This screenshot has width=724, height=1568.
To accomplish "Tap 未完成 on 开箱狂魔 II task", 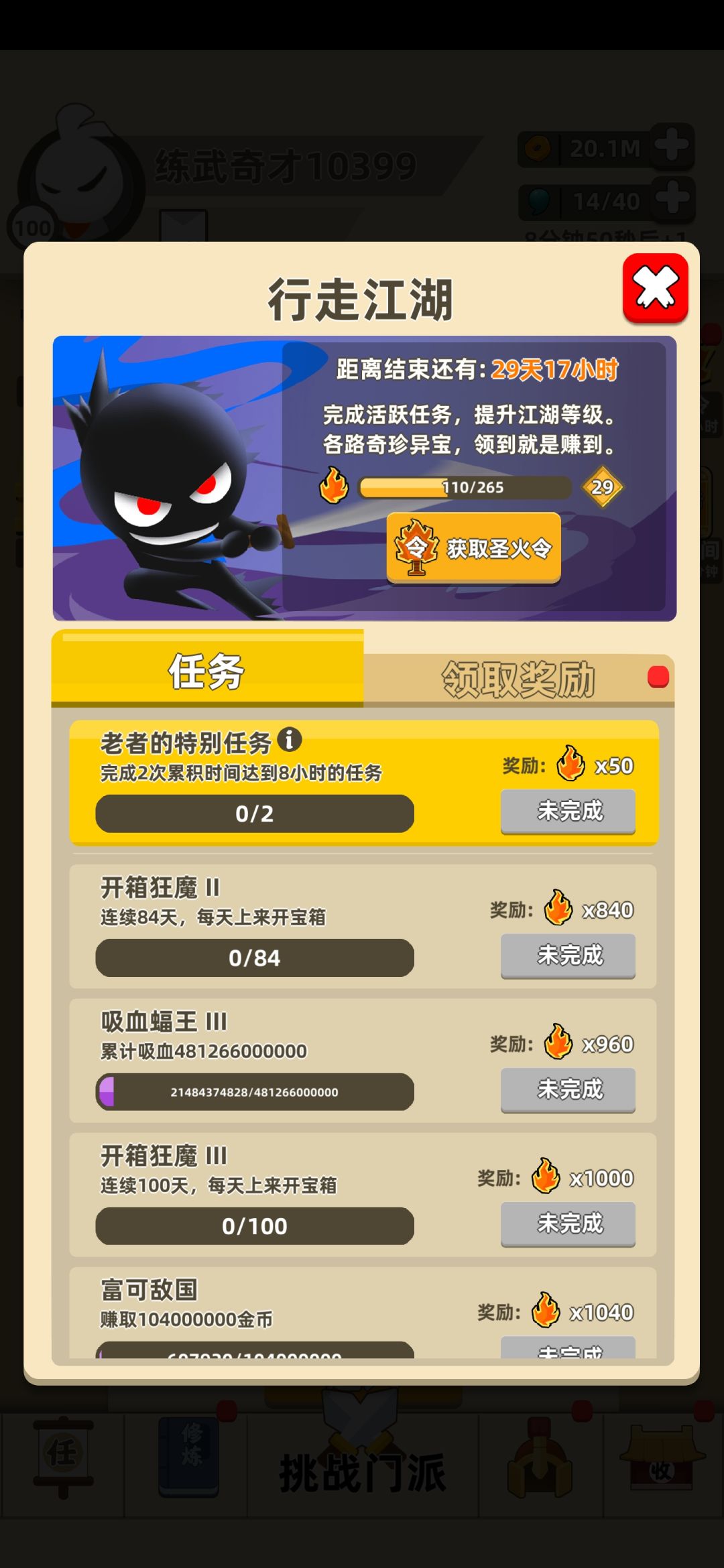I will click(x=567, y=956).
